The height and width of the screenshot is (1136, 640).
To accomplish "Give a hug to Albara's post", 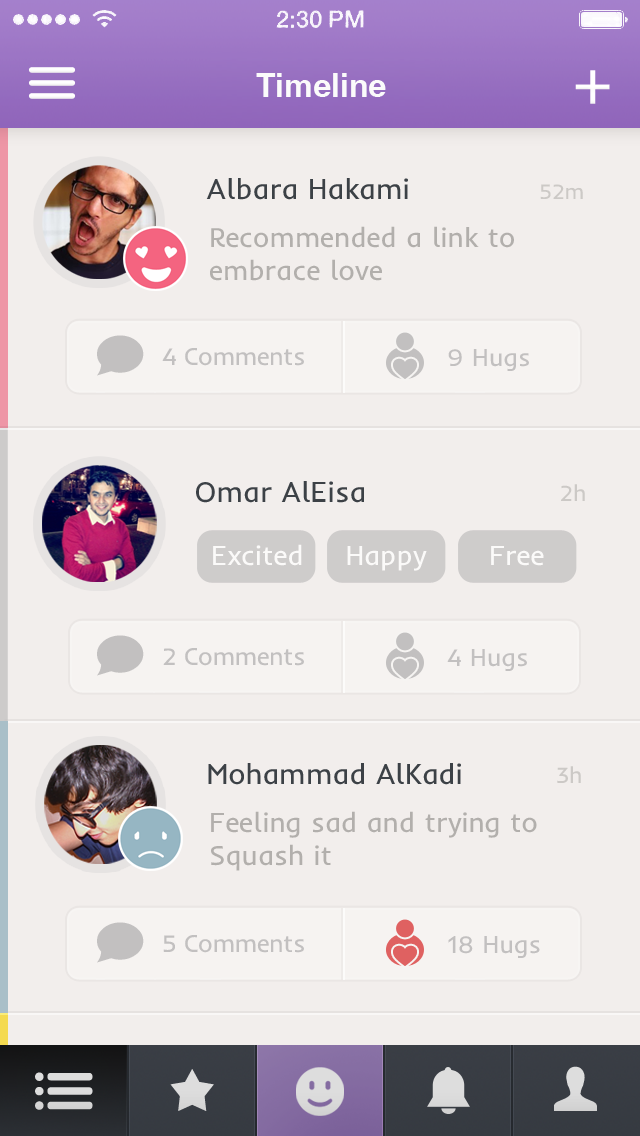I will (462, 357).
